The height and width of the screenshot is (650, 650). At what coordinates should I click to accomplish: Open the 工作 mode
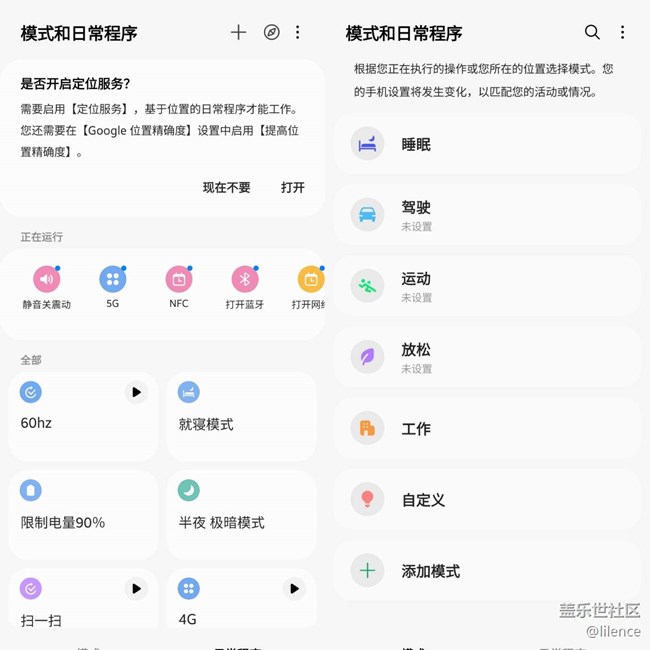click(x=487, y=429)
